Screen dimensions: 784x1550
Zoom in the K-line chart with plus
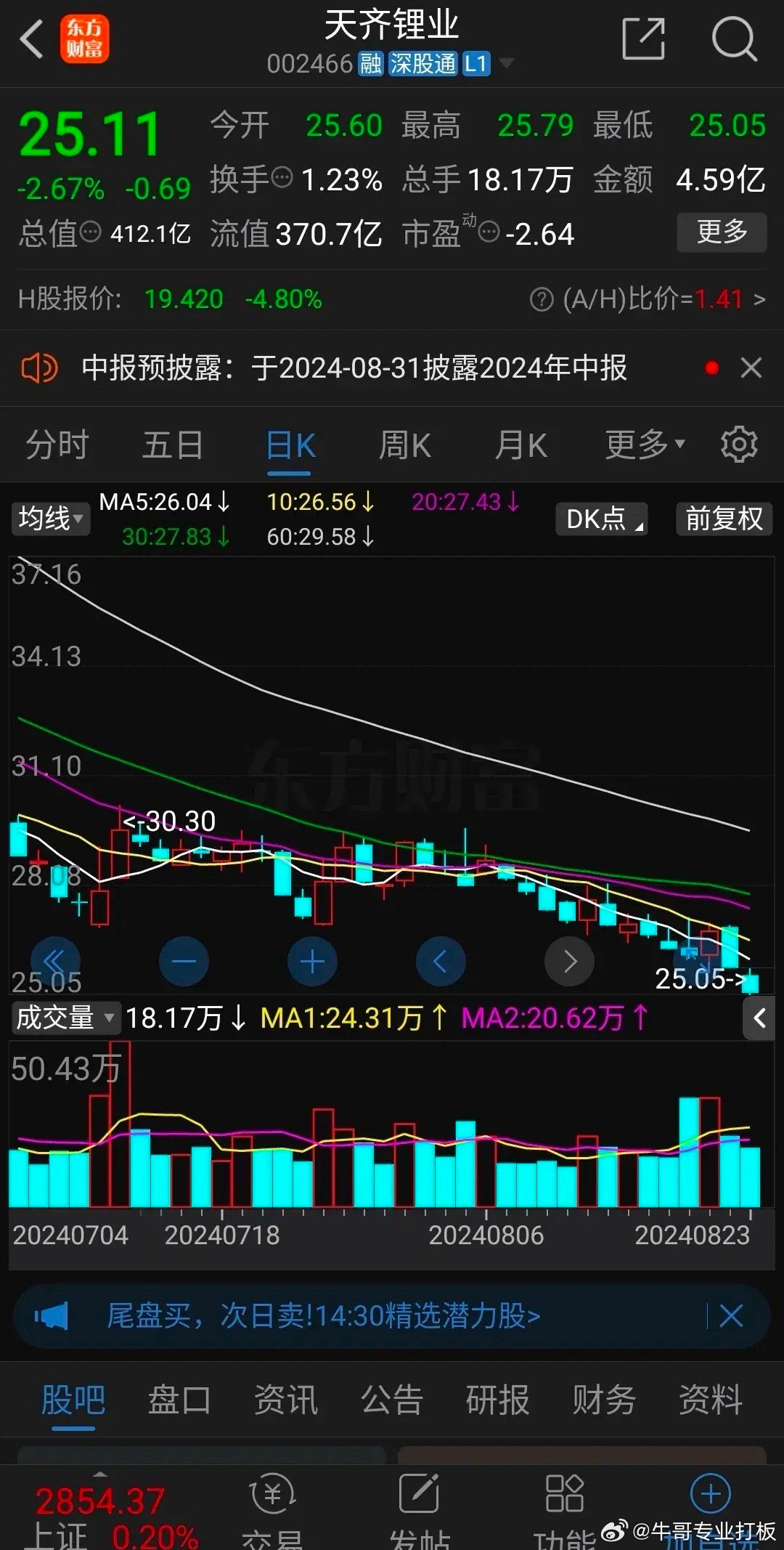pyautogui.click(x=312, y=962)
